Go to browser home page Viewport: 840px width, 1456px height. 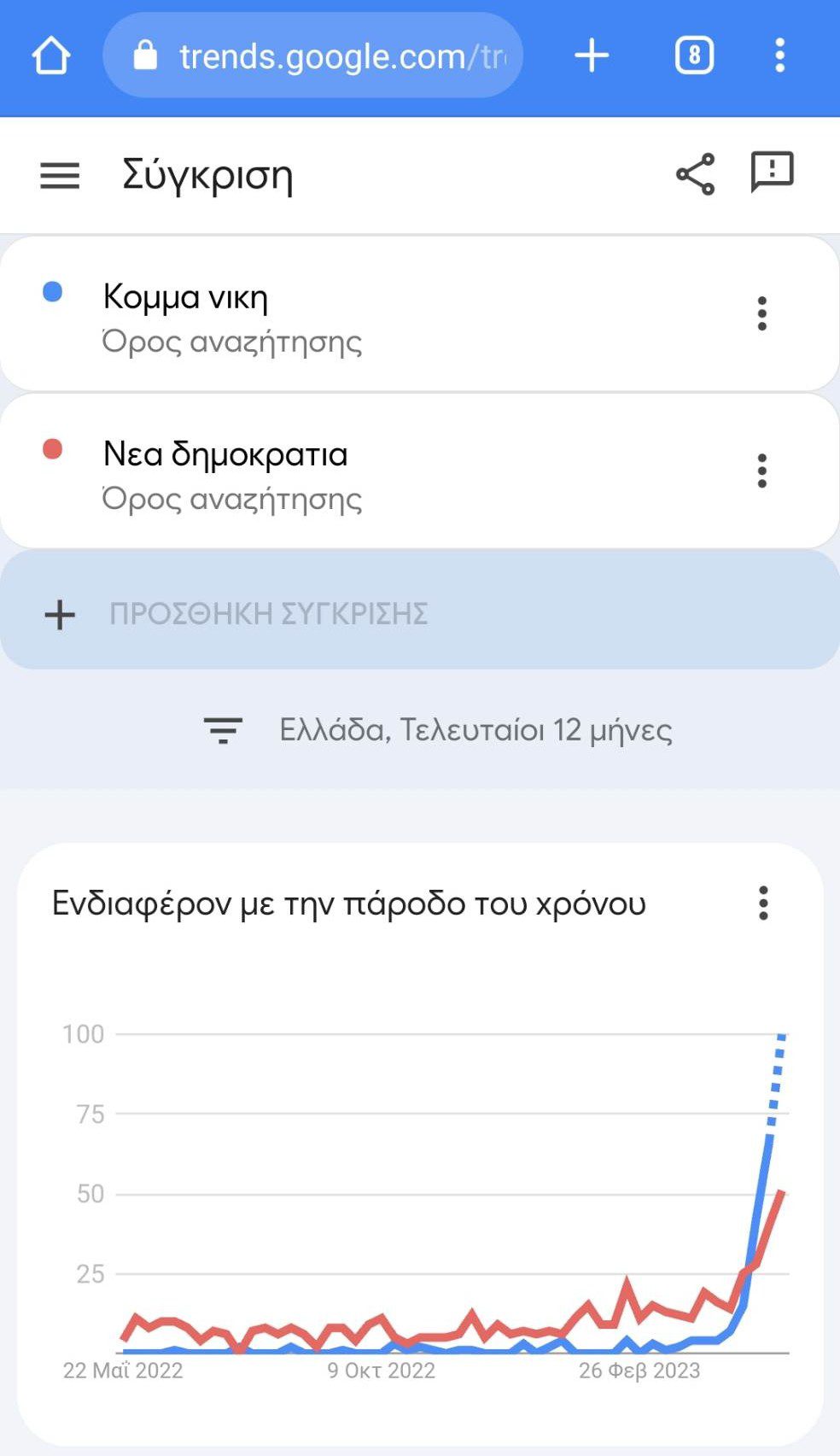(50, 56)
